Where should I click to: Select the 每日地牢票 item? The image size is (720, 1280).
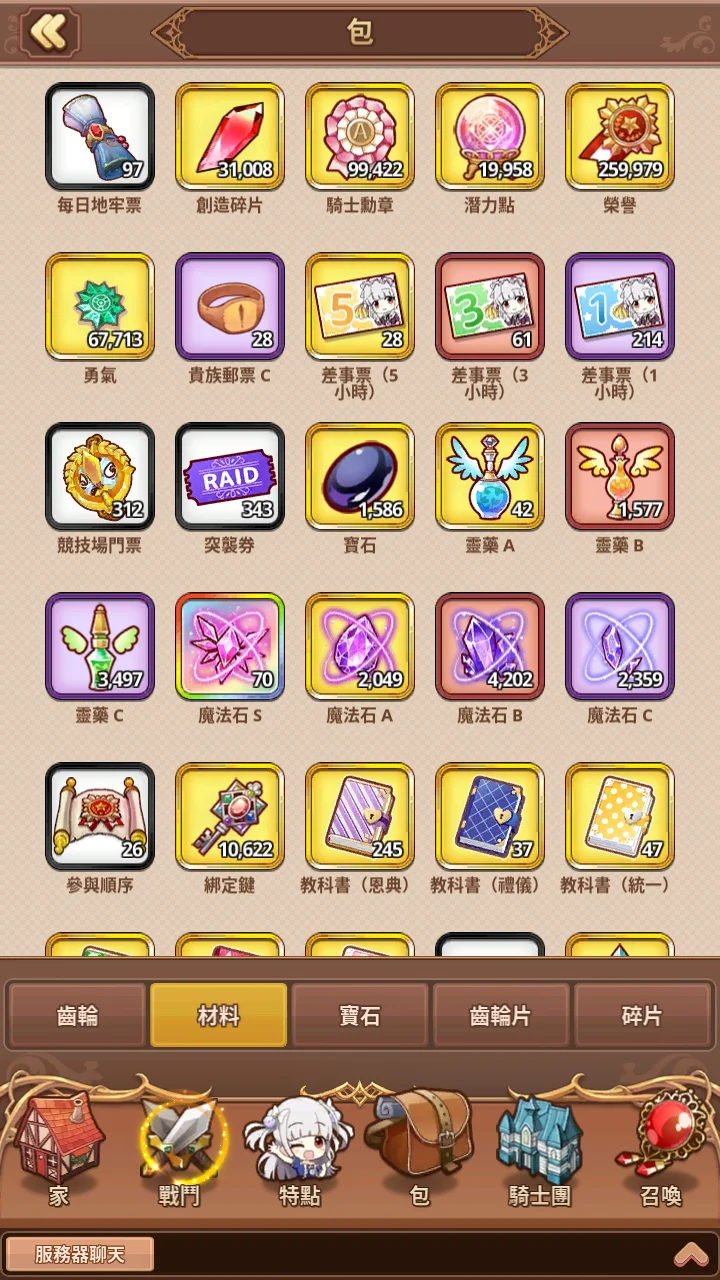pyautogui.click(x=100, y=137)
